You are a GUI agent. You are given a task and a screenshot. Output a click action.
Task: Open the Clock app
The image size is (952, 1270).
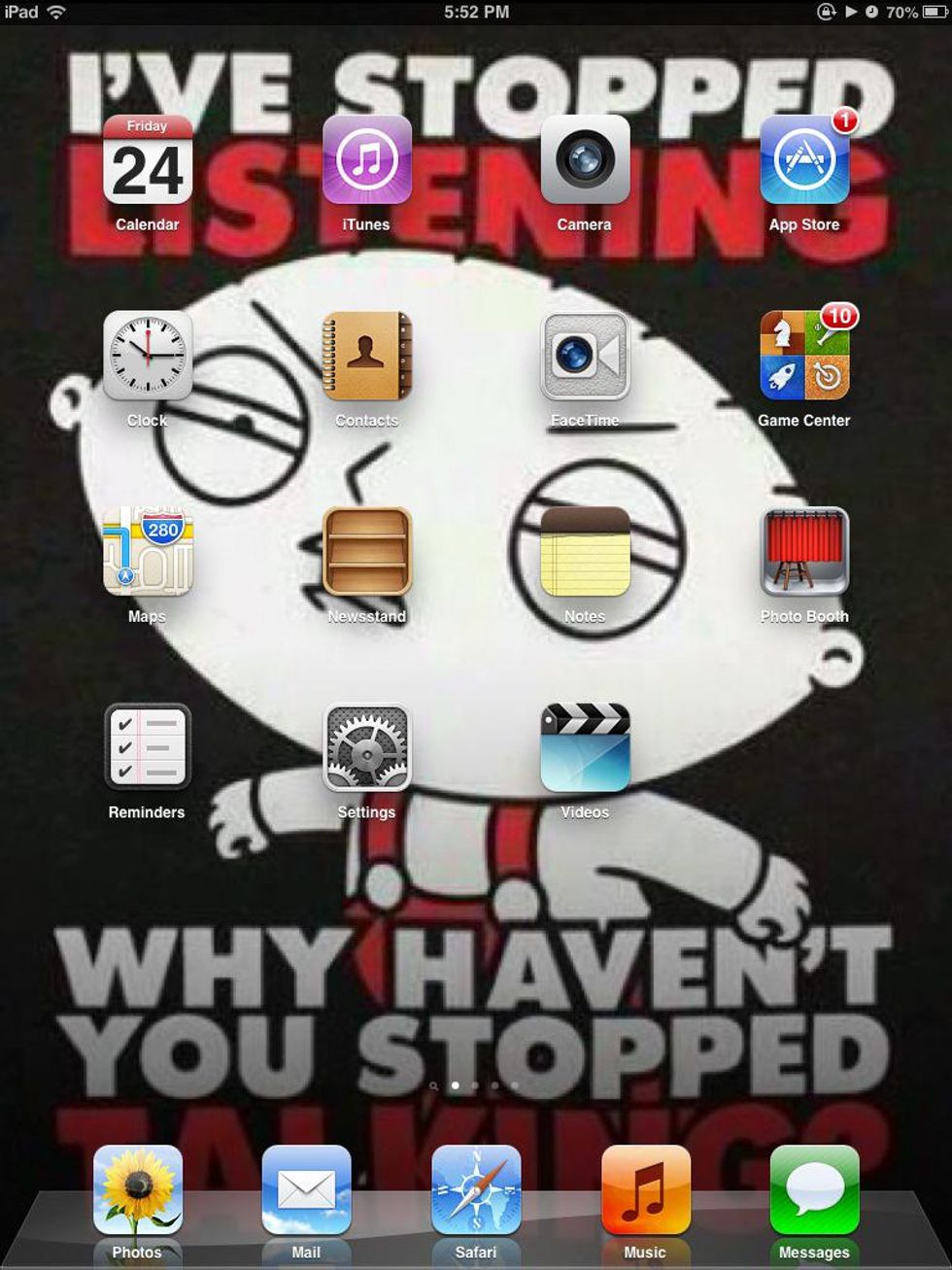pos(148,357)
